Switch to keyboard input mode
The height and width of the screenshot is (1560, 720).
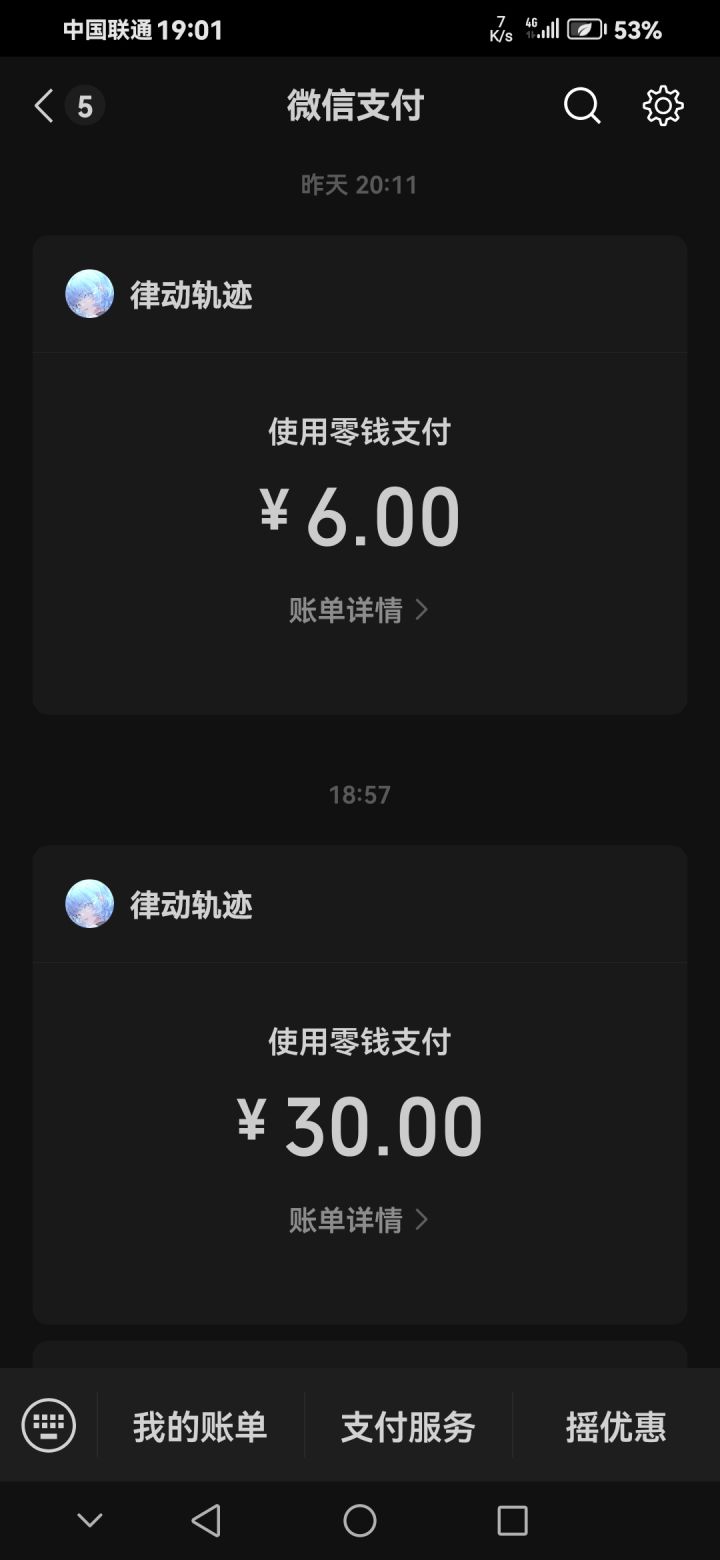click(49, 1425)
